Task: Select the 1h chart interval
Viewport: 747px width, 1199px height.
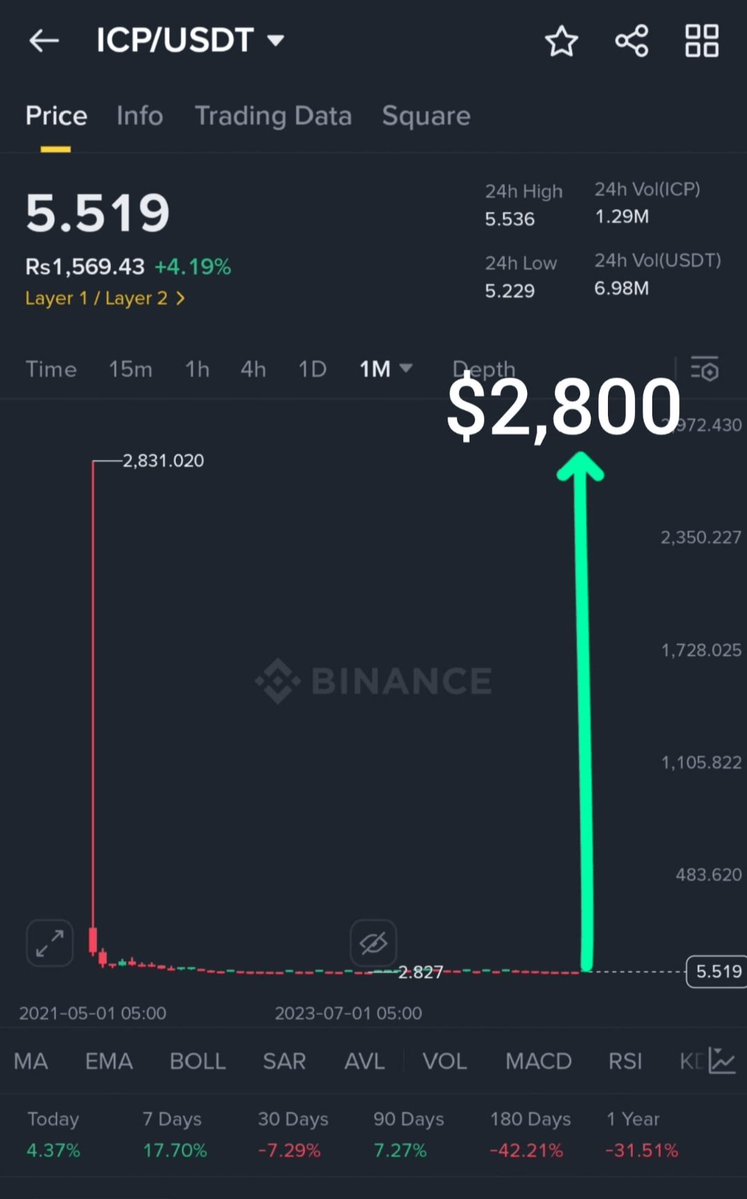Action: (197, 369)
